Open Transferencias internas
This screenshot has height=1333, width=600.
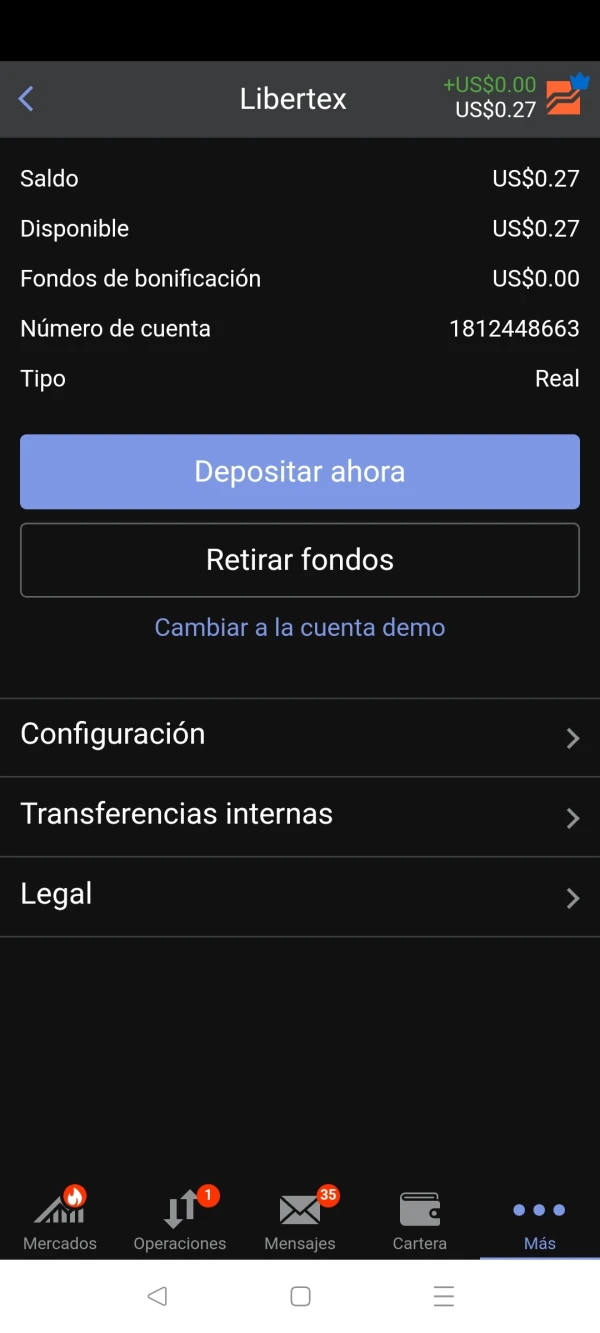[x=300, y=817]
